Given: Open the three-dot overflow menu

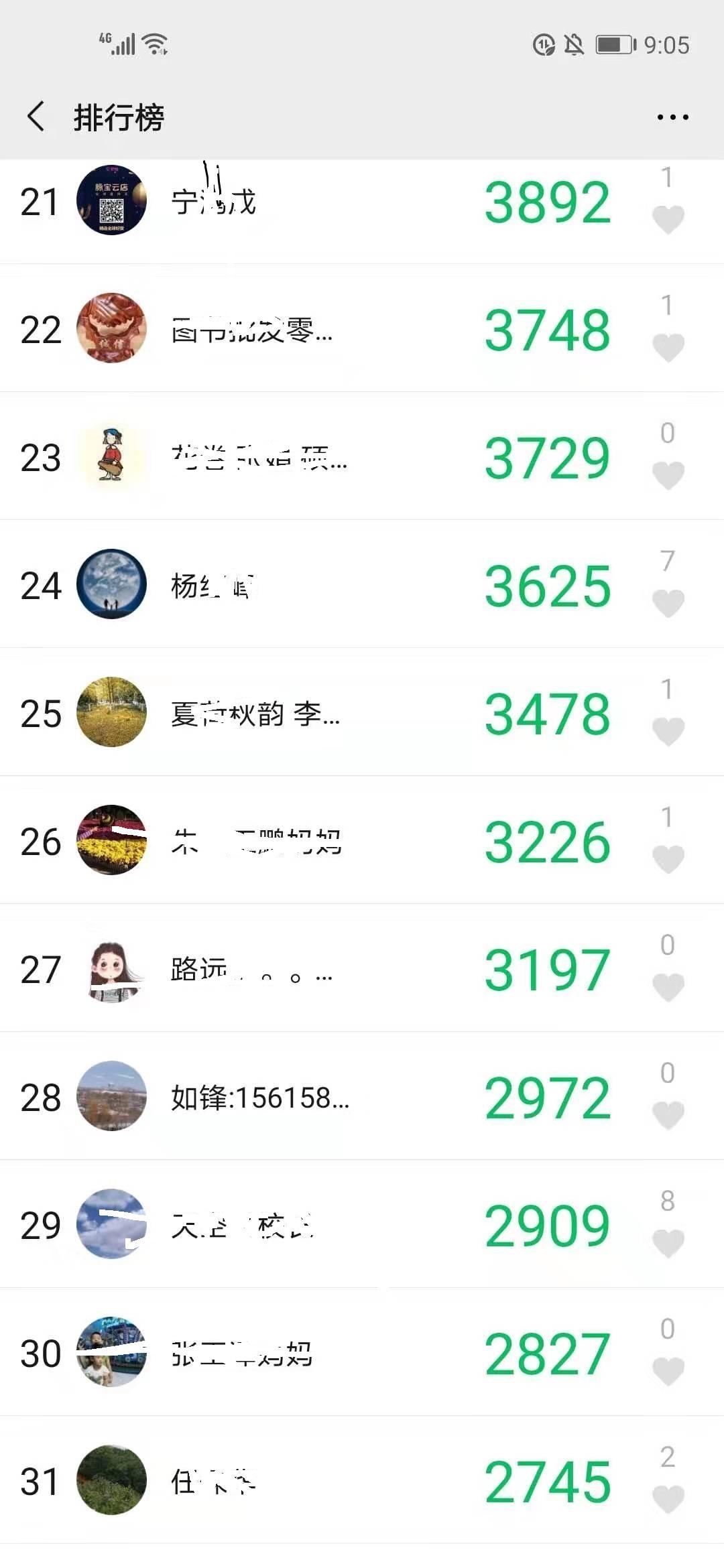Looking at the screenshot, I should pos(672,117).
